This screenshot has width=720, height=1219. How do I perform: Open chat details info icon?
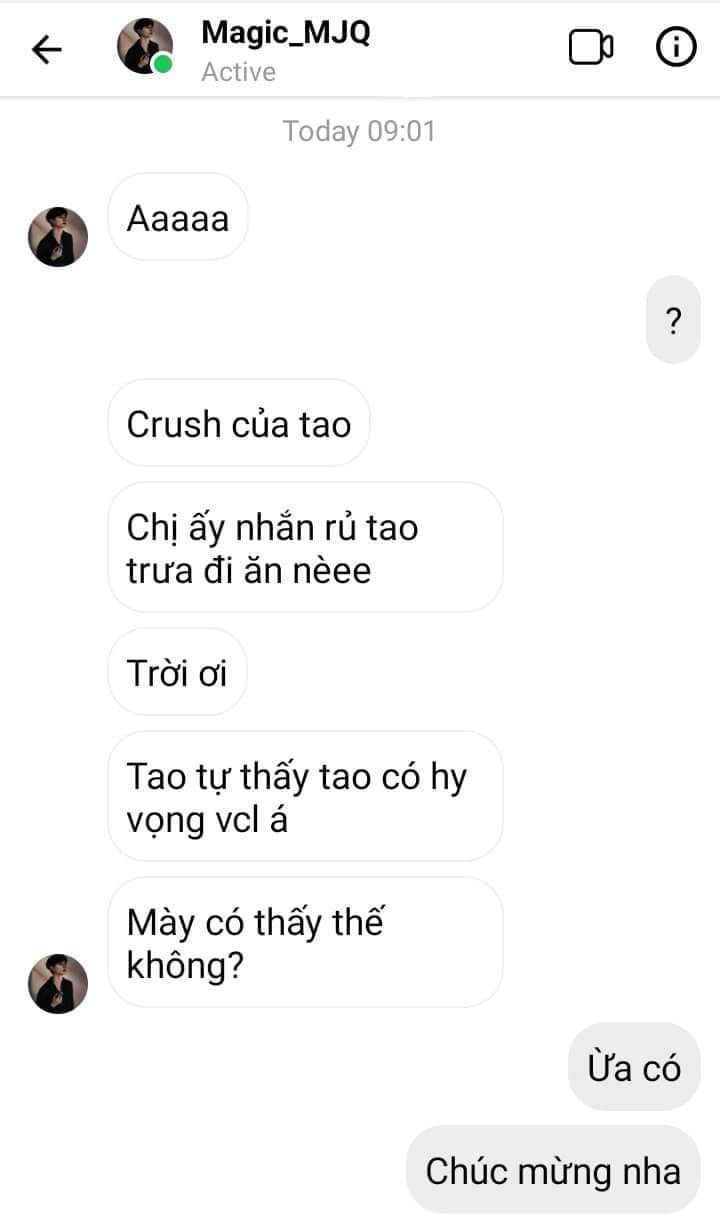(x=676, y=47)
